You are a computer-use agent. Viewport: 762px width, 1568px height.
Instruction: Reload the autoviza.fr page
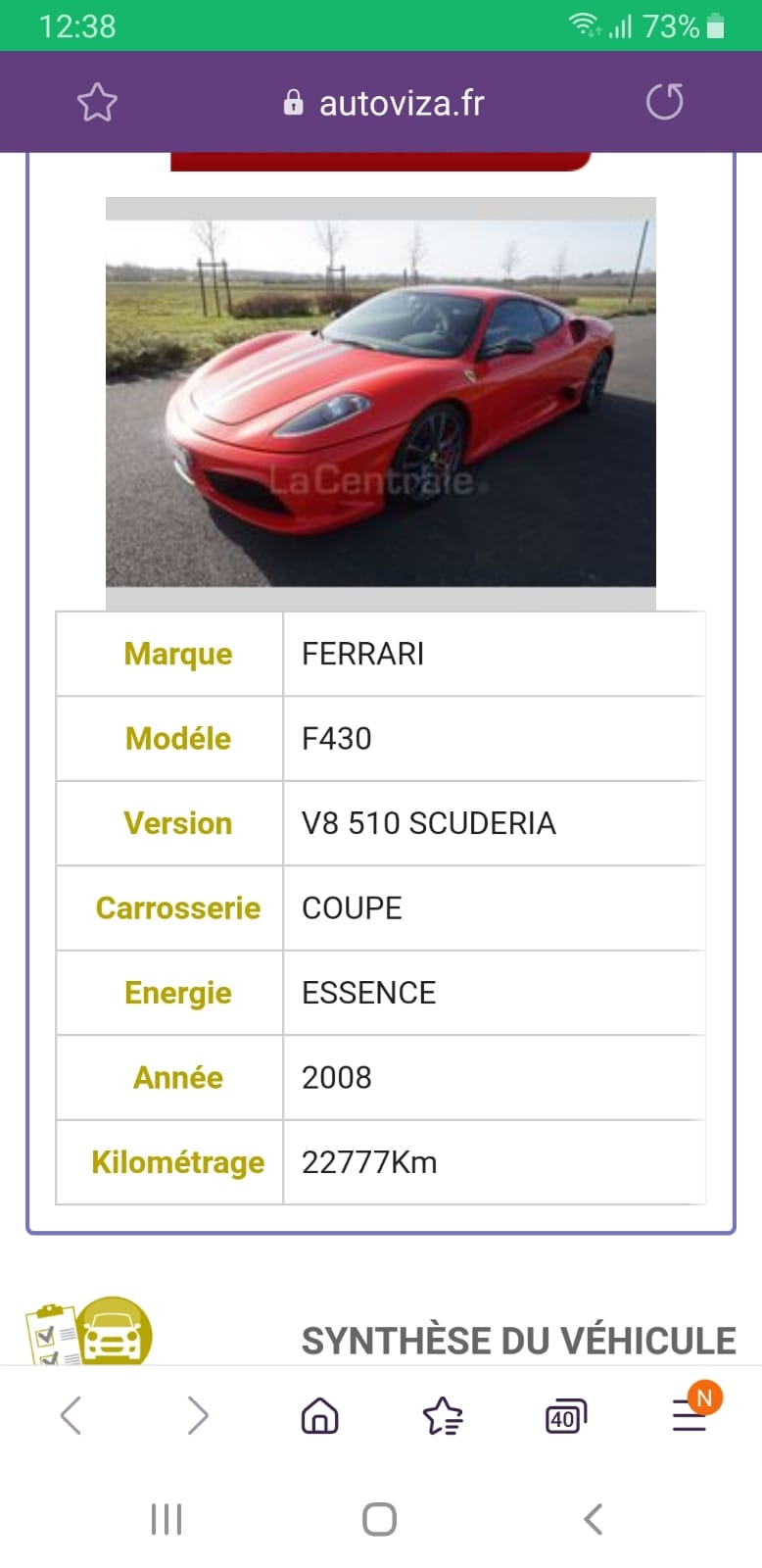(x=664, y=102)
